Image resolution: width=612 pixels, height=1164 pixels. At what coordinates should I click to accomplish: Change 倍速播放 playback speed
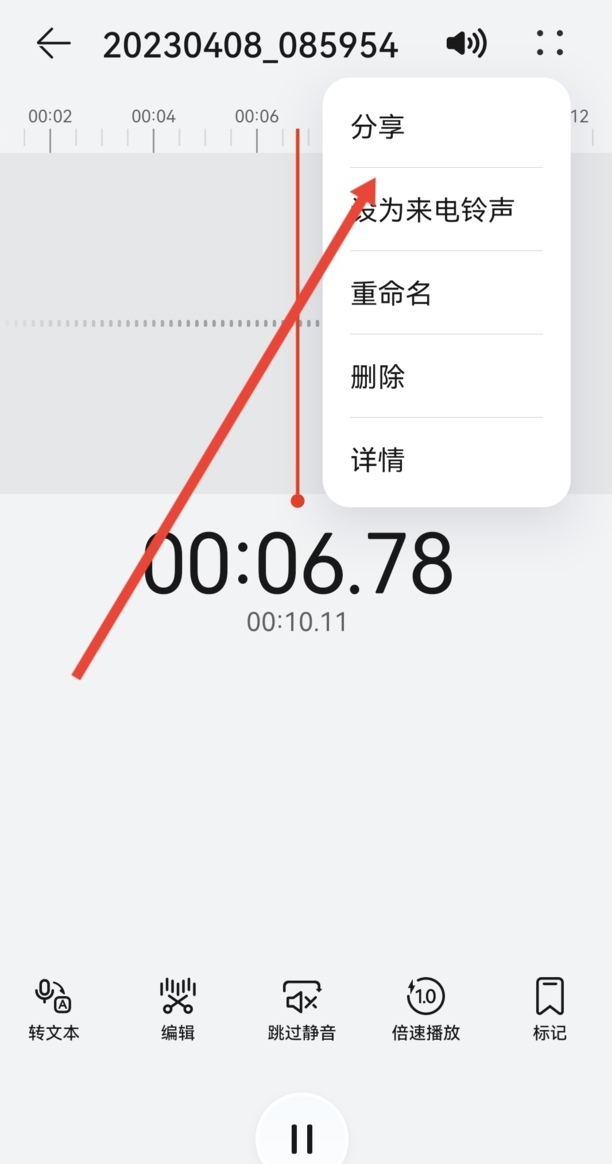click(426, 1009)
